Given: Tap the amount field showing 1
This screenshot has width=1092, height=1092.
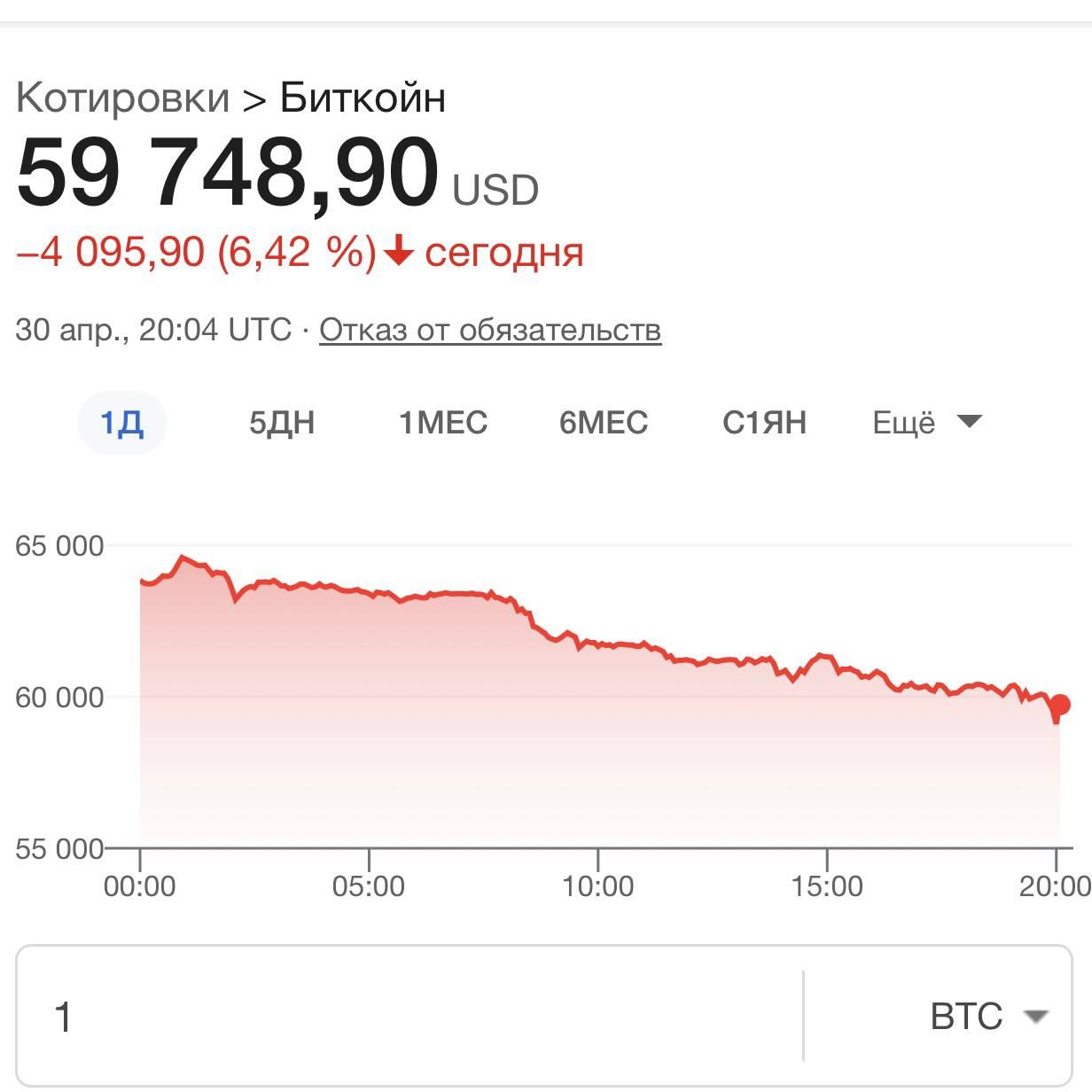Looking at the screenshot, I should 408,1016.
